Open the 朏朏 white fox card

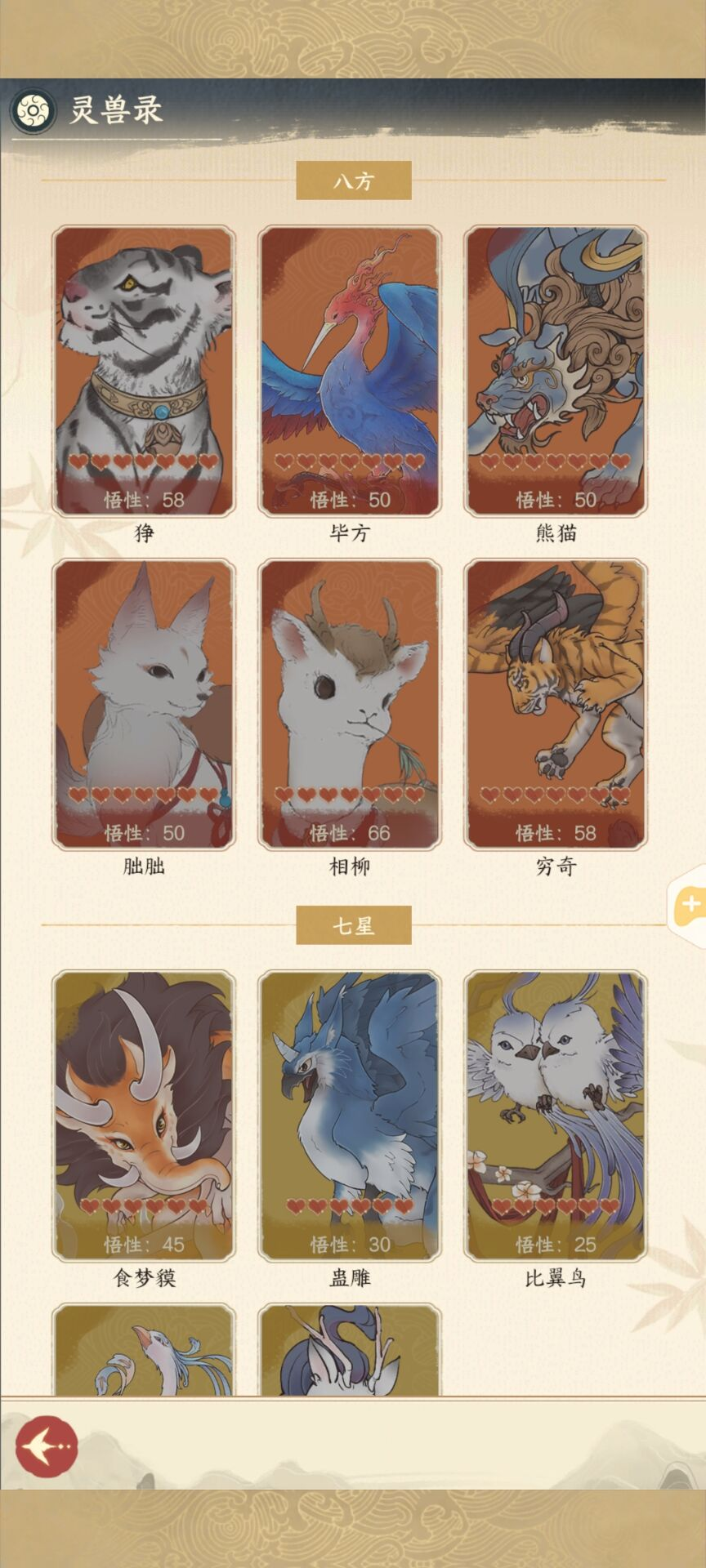click(x=144, y=704)
